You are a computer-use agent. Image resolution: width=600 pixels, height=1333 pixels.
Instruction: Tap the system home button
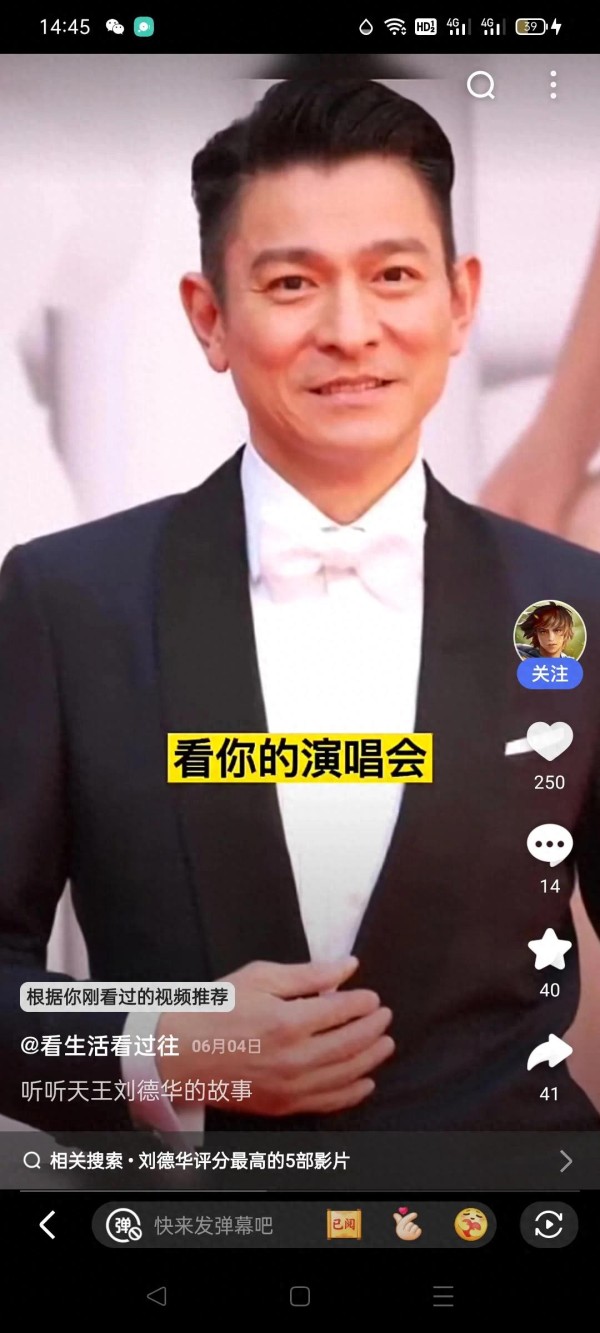300,1297
